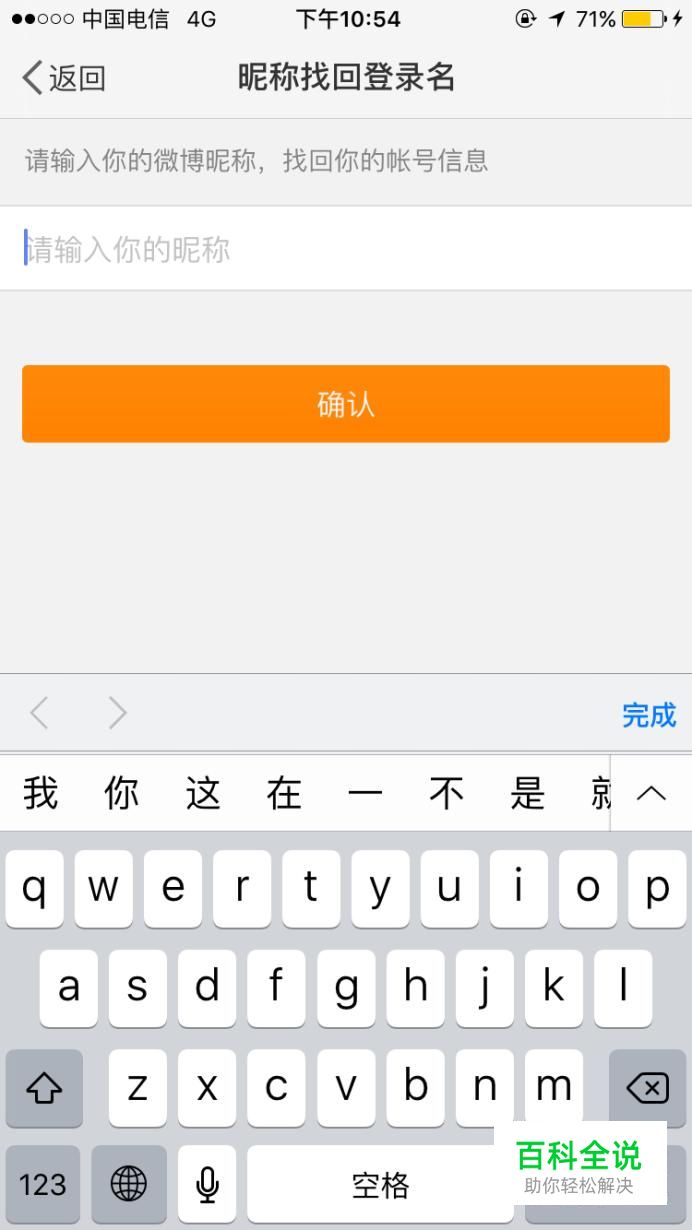Expand the candidate word list arrow
The image size is (692, 1230).
tap(651, 794)
